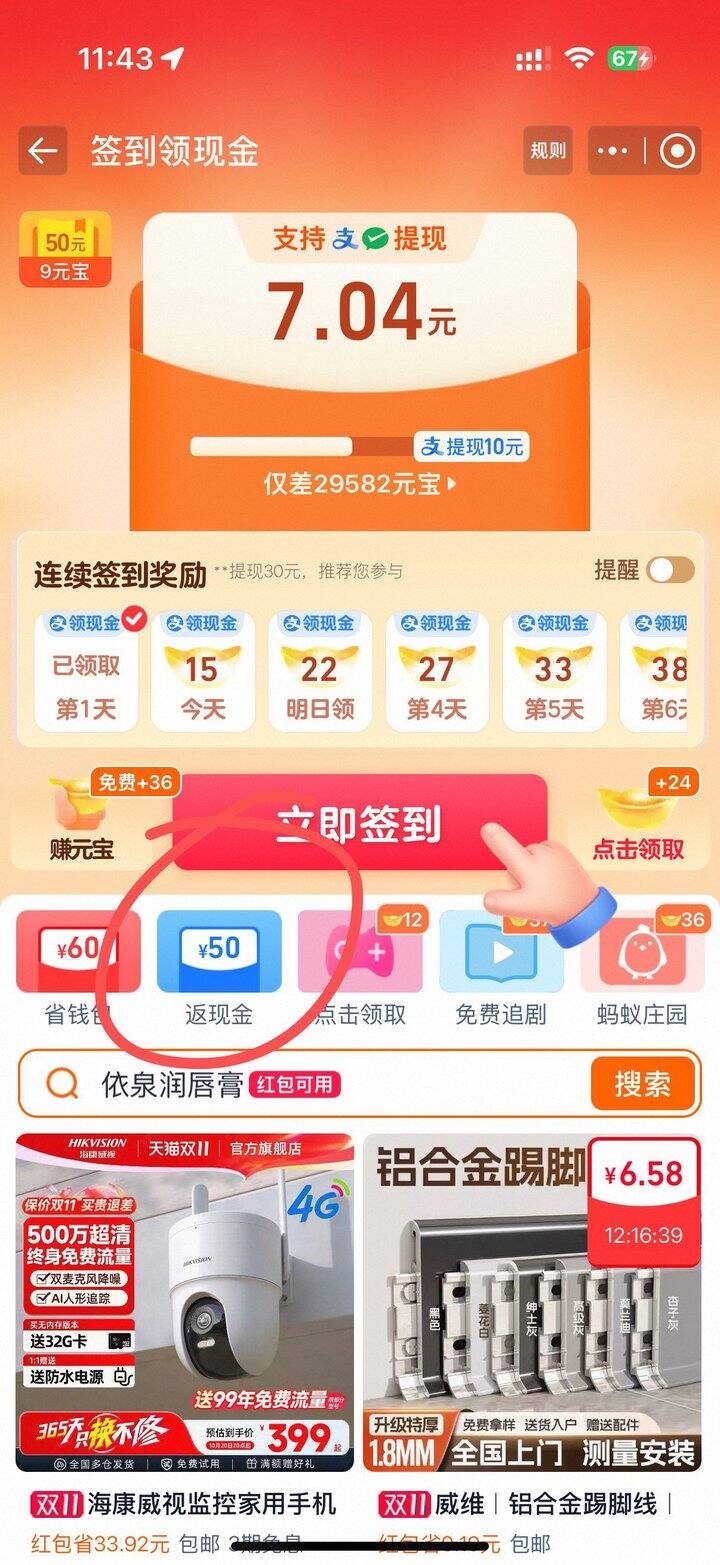Toggle the 提醒 reminder switch
Viewport: 720px width, 1565px height.
[670, 570]
